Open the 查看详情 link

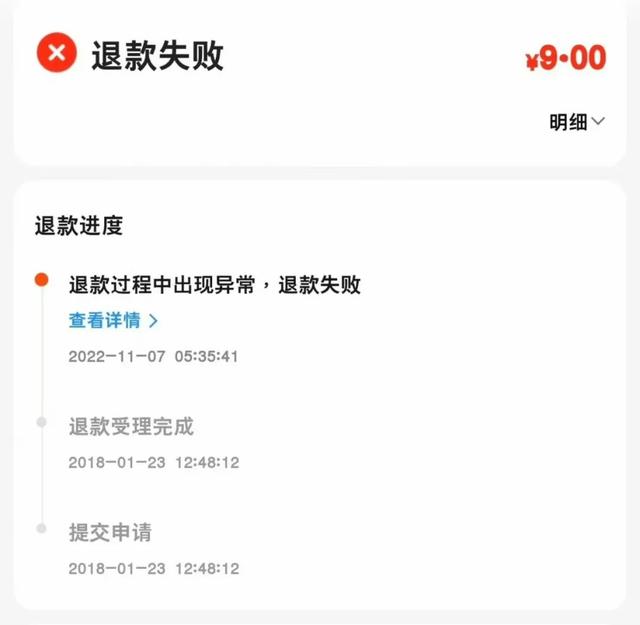tap(113, 321)
